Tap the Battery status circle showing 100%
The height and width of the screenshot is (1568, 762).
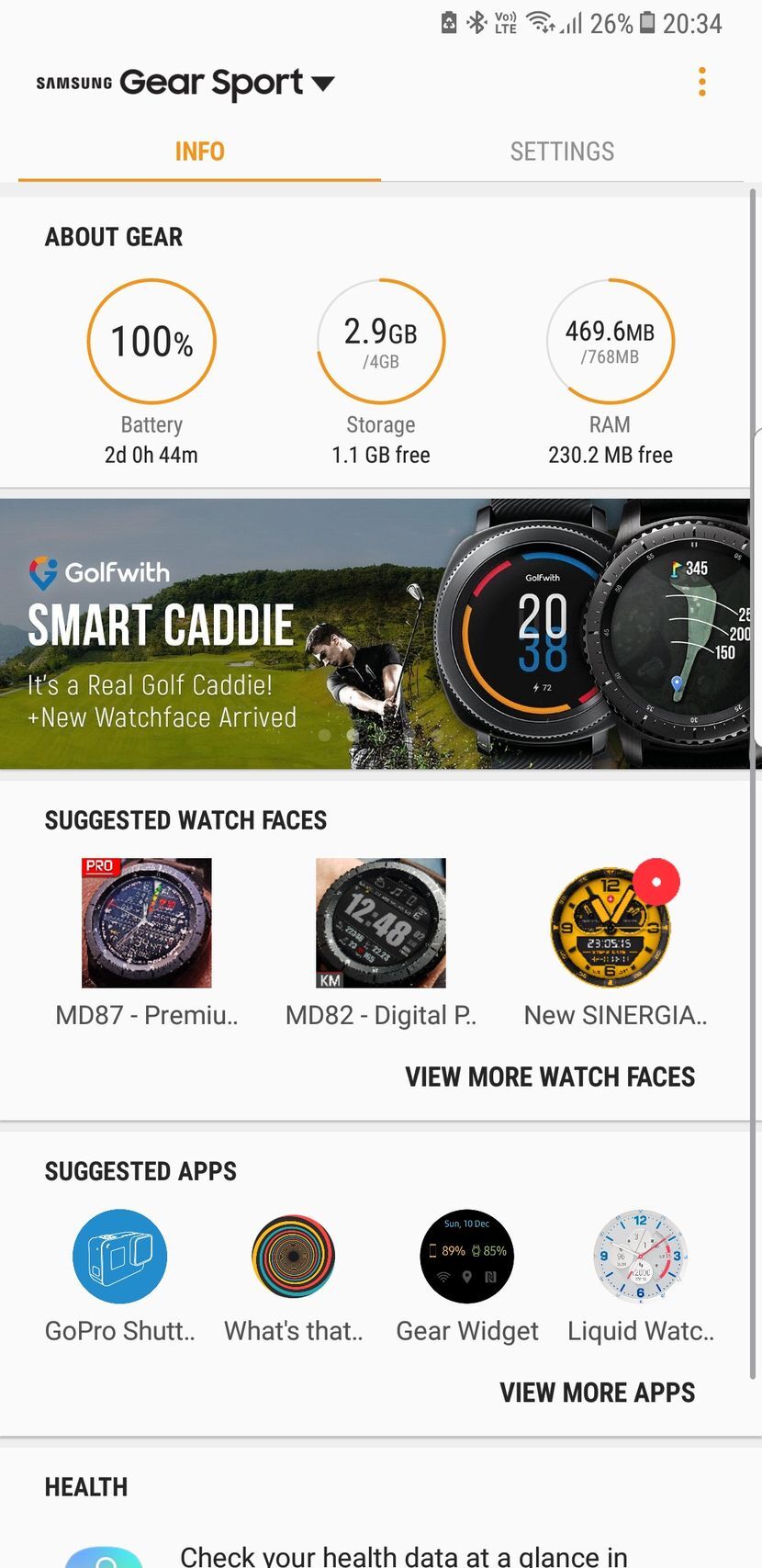tap(151, 341)
